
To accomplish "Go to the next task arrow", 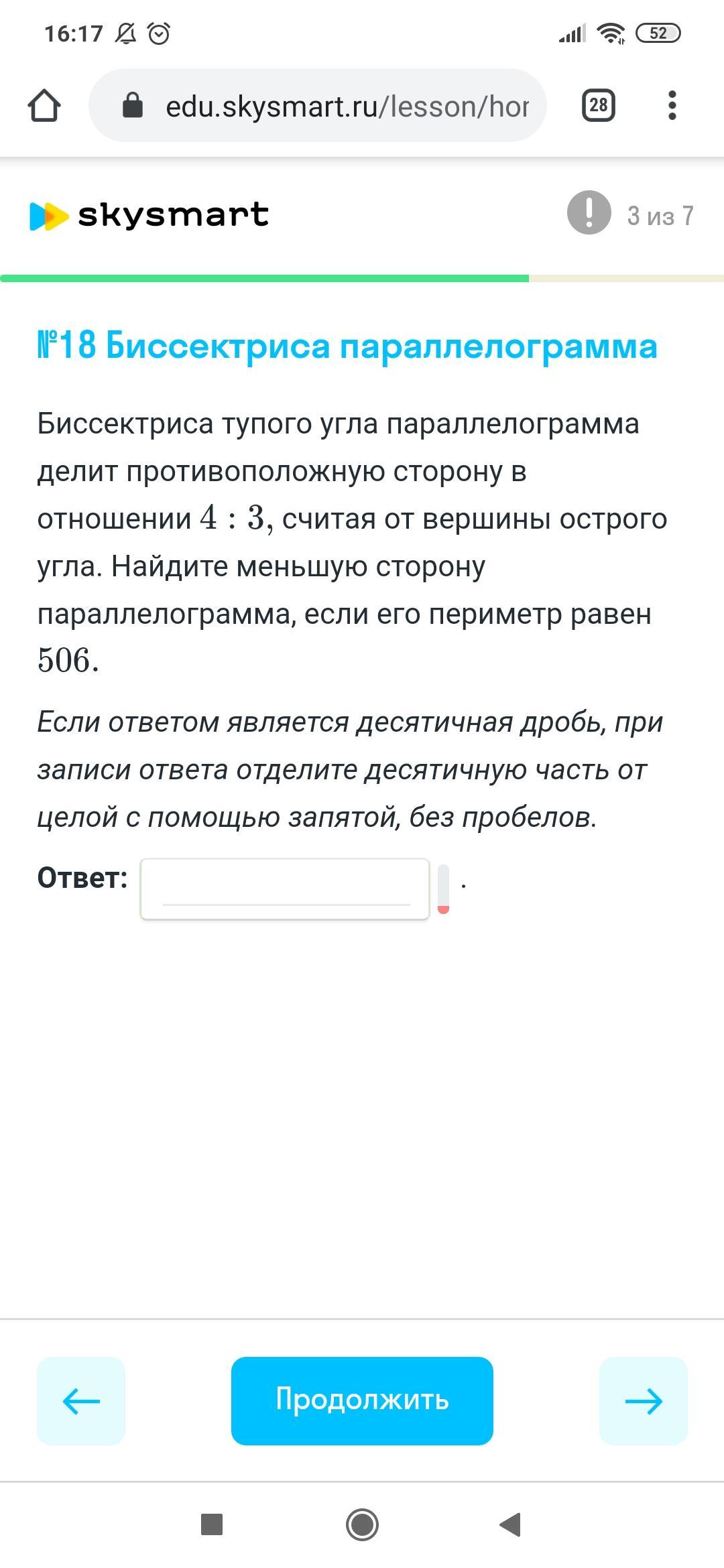I will coord(644,1400).
